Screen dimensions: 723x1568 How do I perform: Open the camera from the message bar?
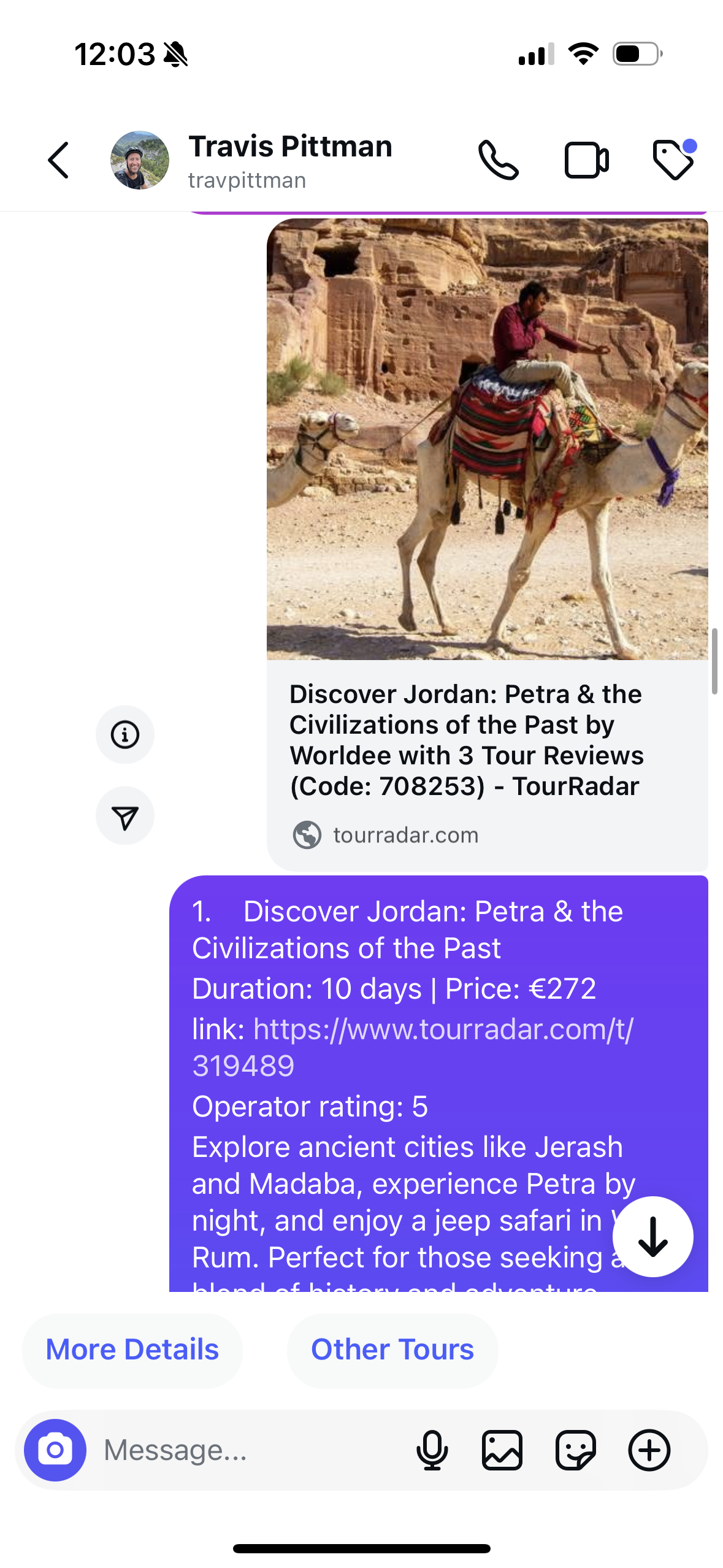55,1450
